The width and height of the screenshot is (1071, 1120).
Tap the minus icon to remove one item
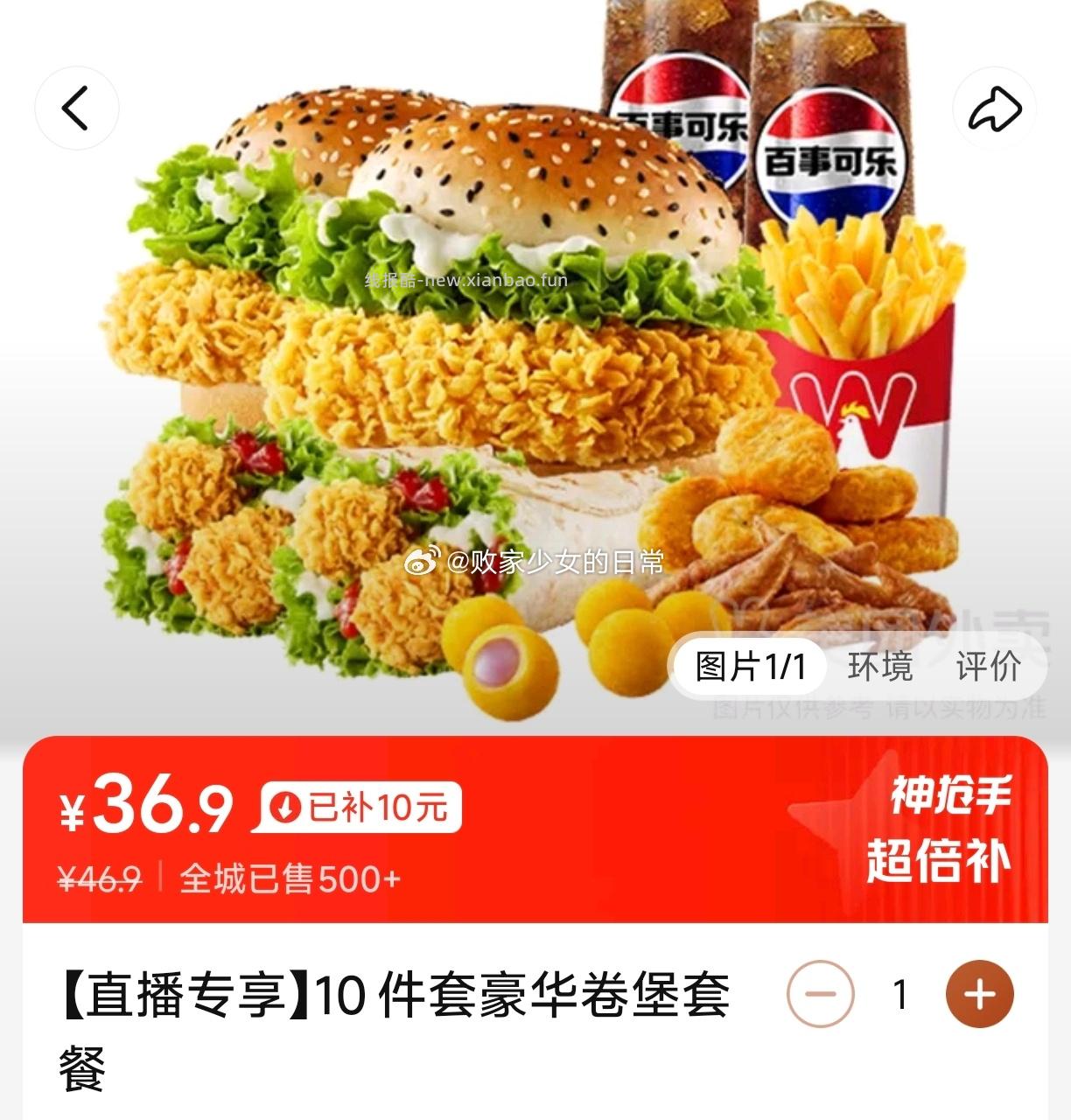pos(821,993)
